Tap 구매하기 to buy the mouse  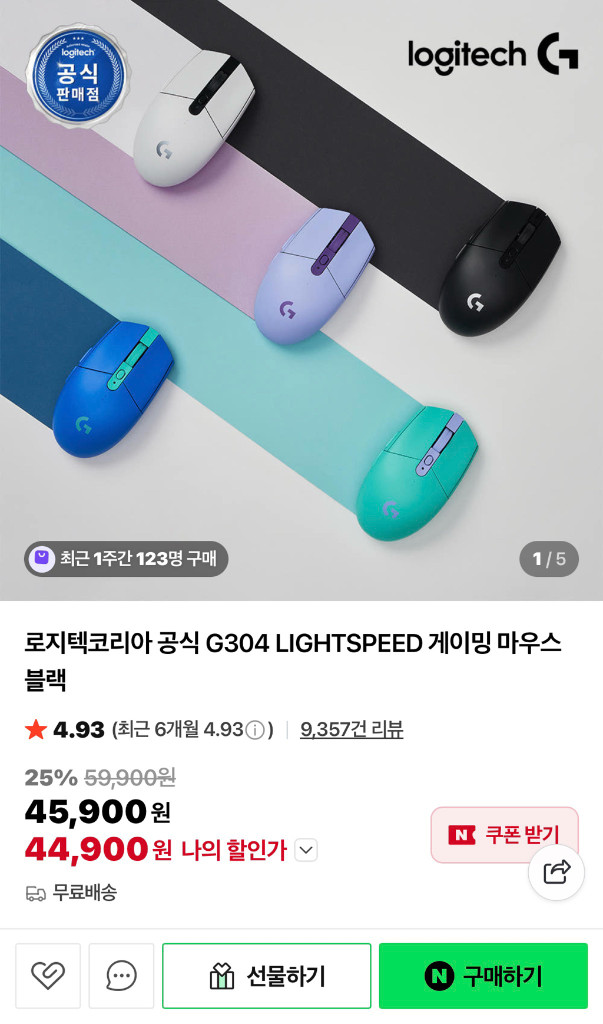[x=483, y=976]
